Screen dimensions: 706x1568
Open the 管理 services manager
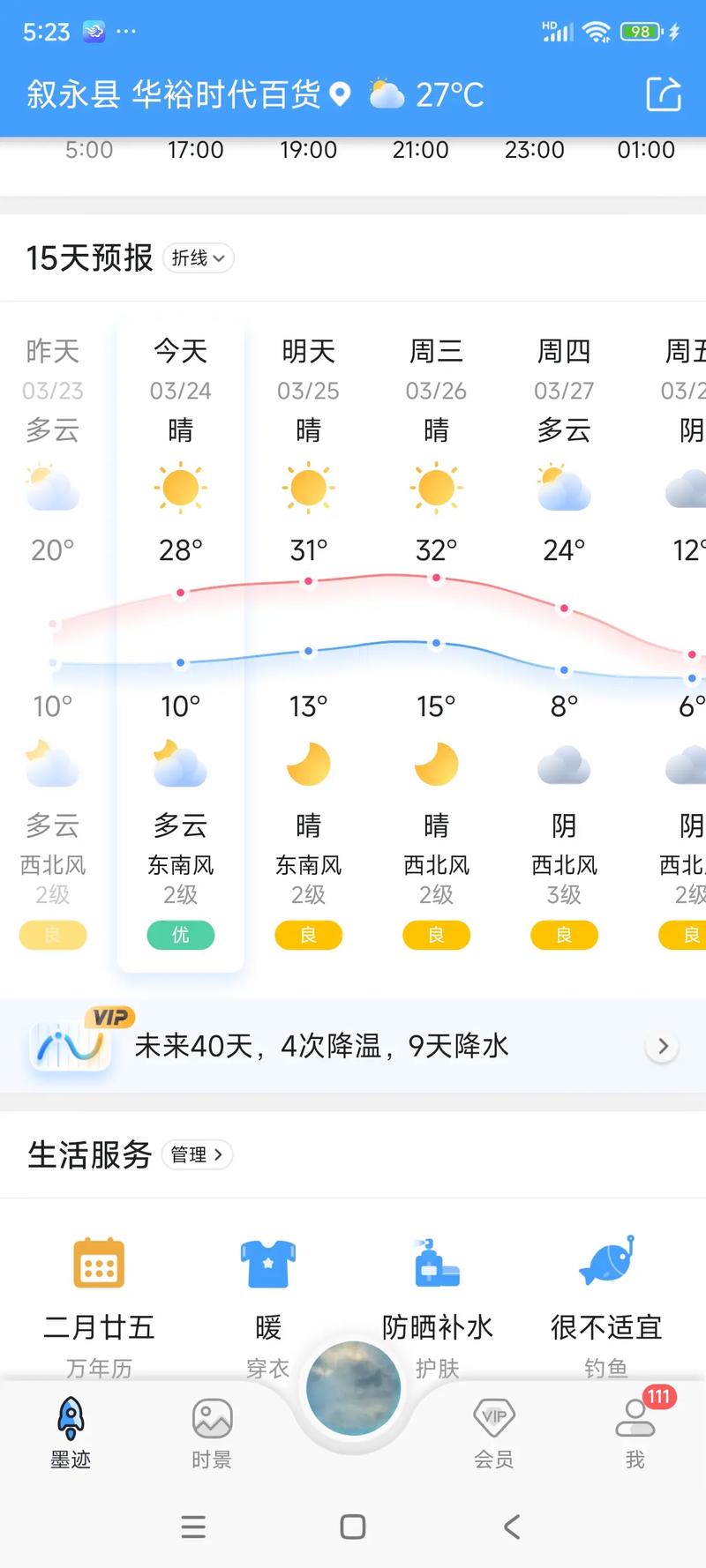[x=195, y=1154]
